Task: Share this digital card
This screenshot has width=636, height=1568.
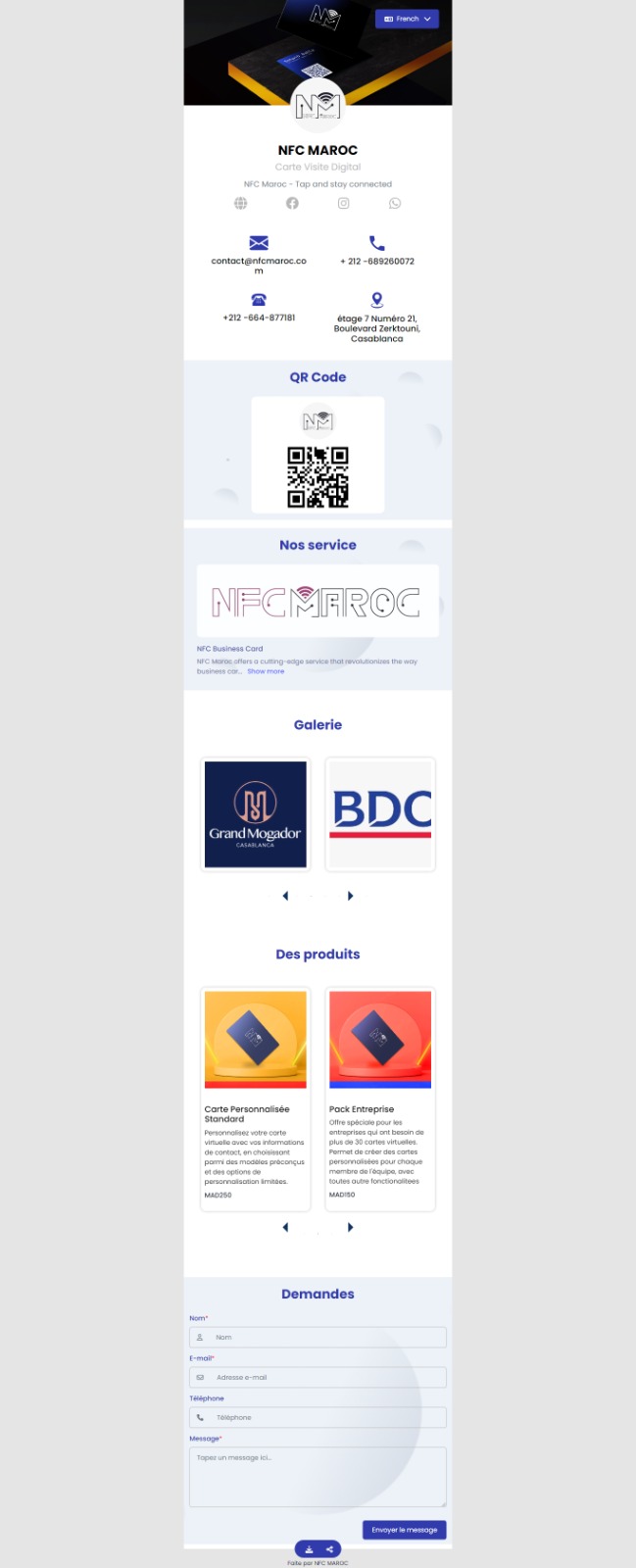Action: [x=330, y=1549]
